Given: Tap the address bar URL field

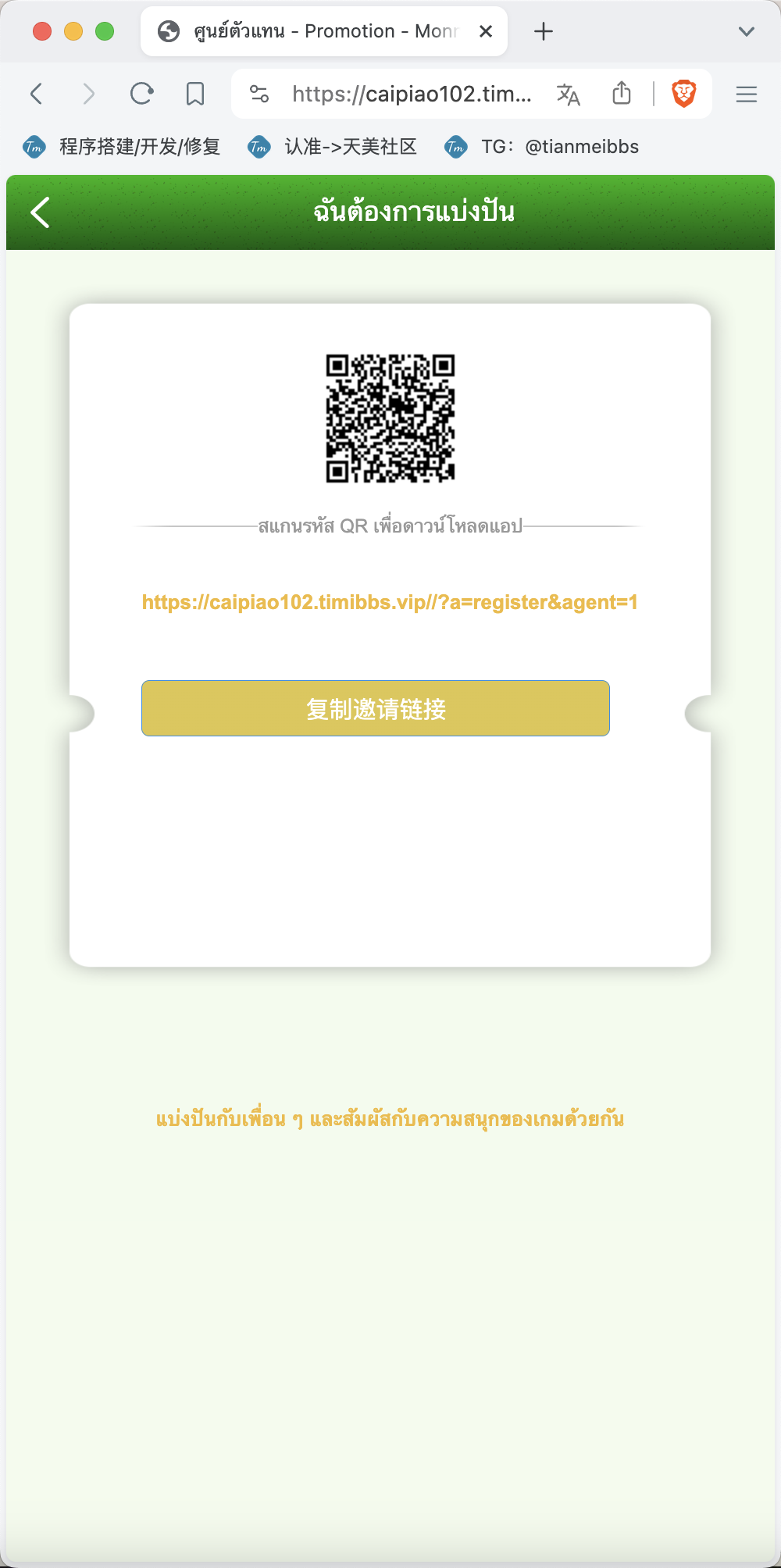Looking at the screenshot, I should point(412,94).
